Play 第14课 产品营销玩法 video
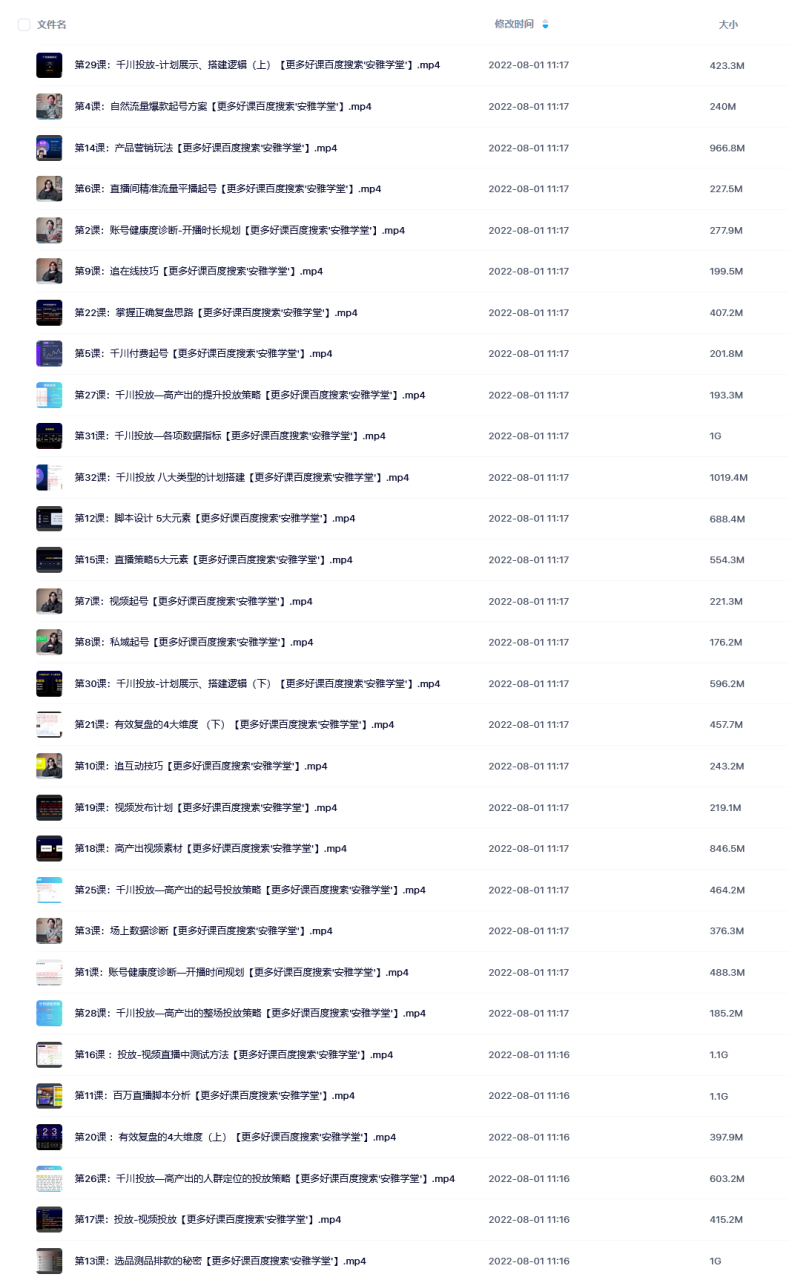Screen dimensions: 789x1280 tap(206, 148)
